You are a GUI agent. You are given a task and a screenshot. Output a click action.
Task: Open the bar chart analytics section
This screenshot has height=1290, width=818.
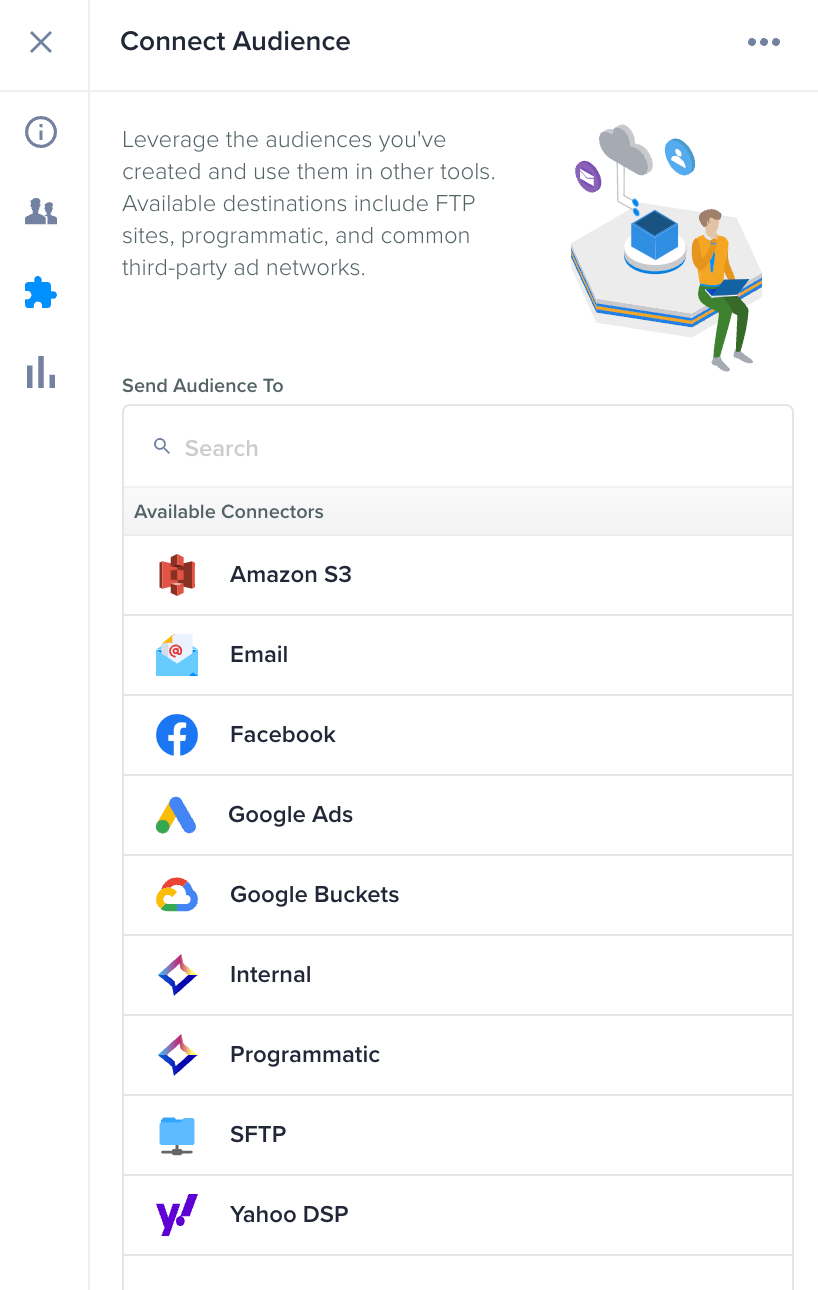point(41,373)
